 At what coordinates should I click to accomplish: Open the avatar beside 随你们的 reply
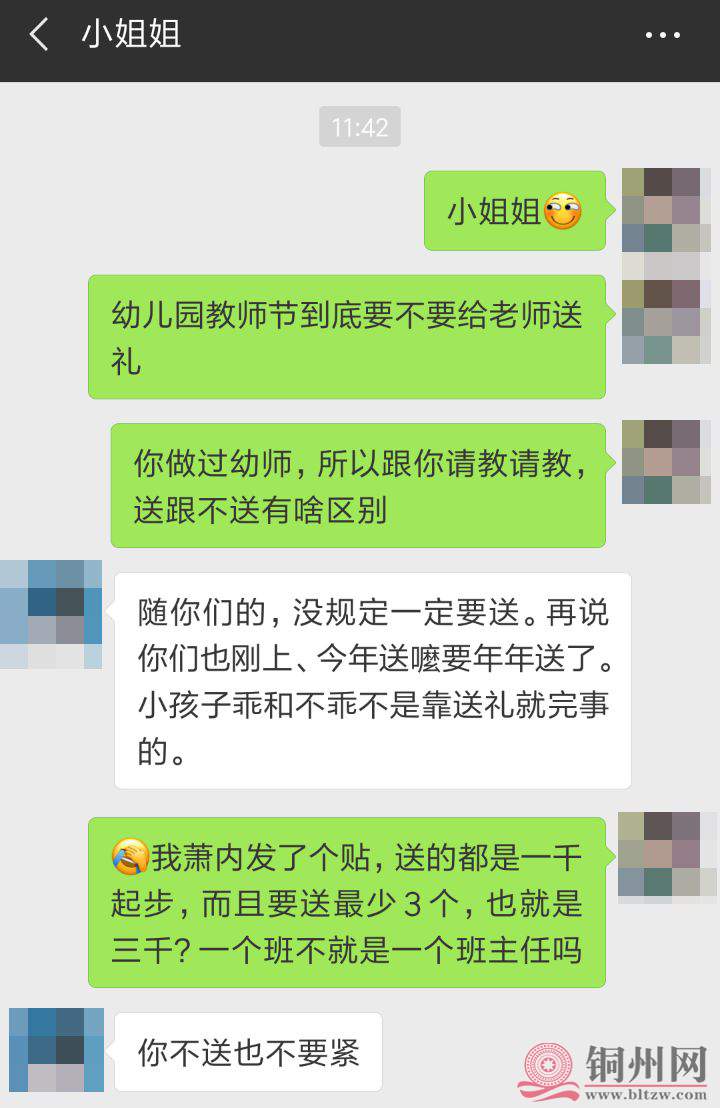pos(51,614)
